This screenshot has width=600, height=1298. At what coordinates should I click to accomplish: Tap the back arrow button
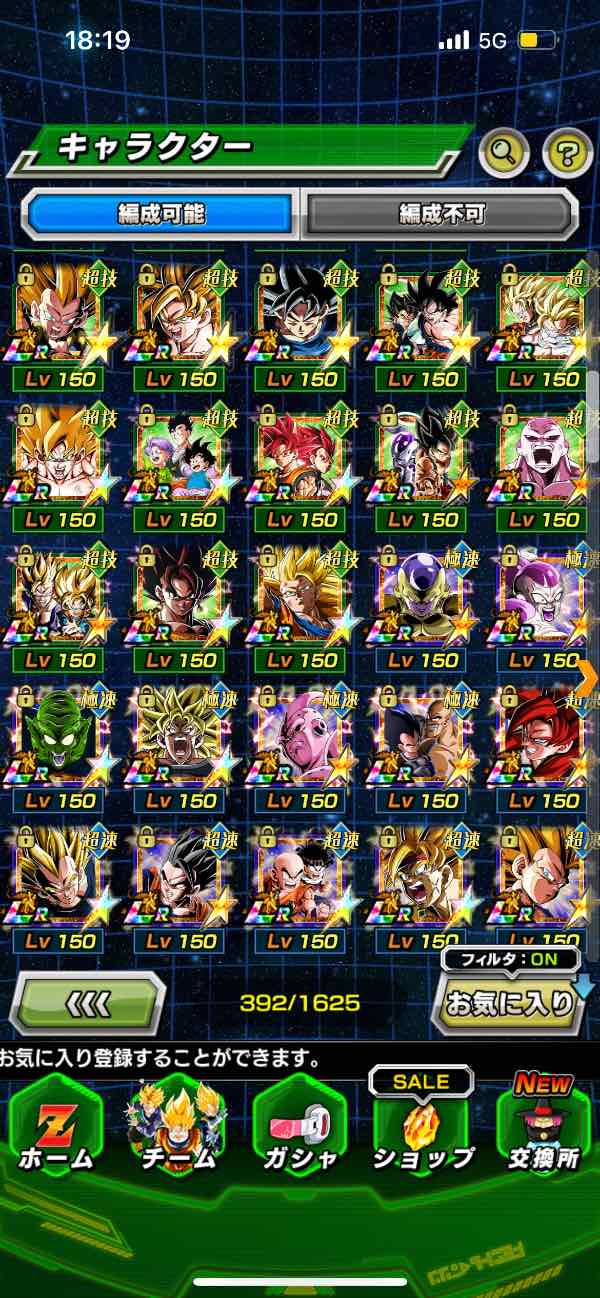coord(87,1003)
